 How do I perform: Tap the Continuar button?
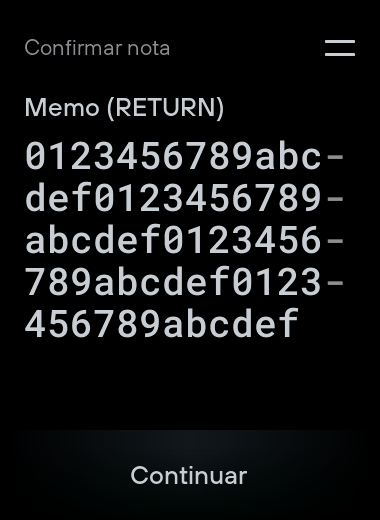189,475
